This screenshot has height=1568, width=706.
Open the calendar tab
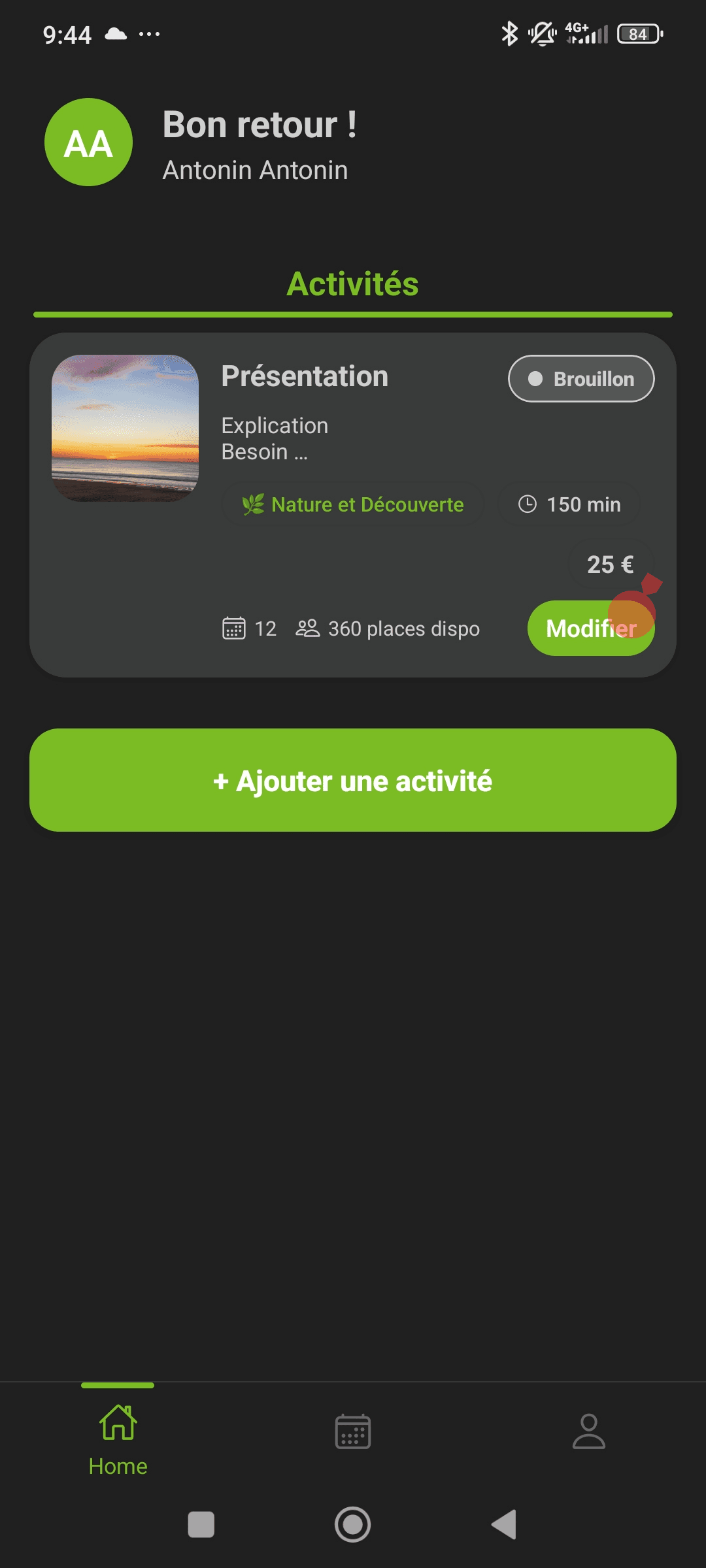click(x=353, y=1432)
